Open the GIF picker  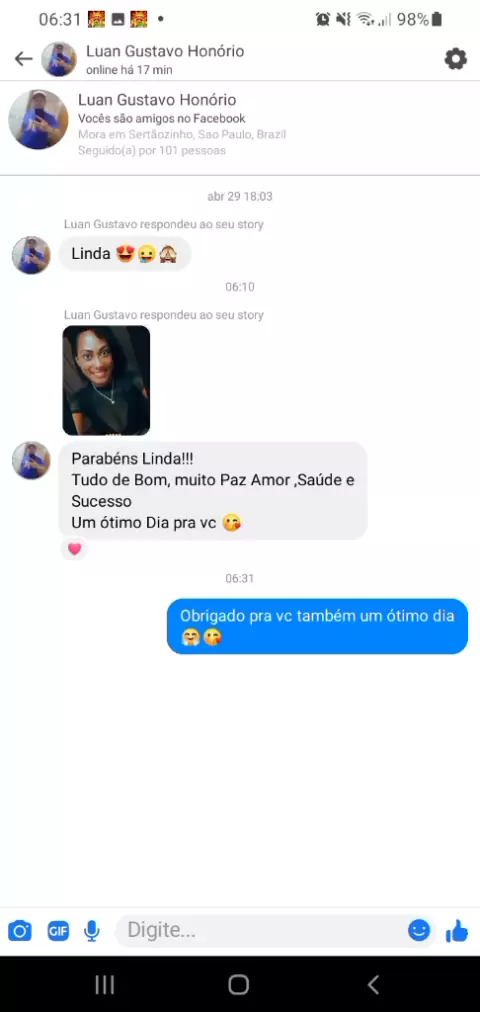click(x=58, y=931)
